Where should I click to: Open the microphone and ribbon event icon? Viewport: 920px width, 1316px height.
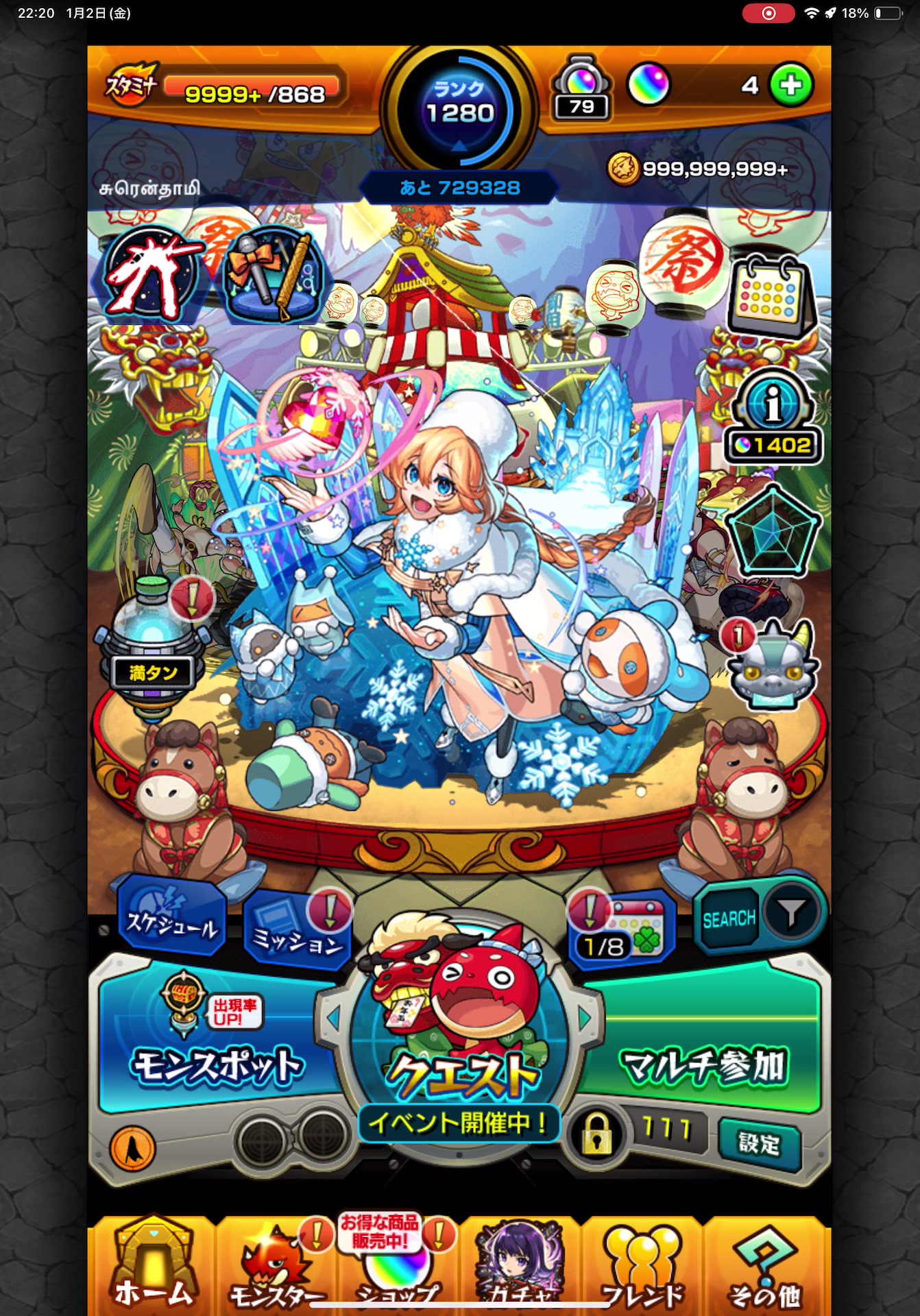(273, 276)
